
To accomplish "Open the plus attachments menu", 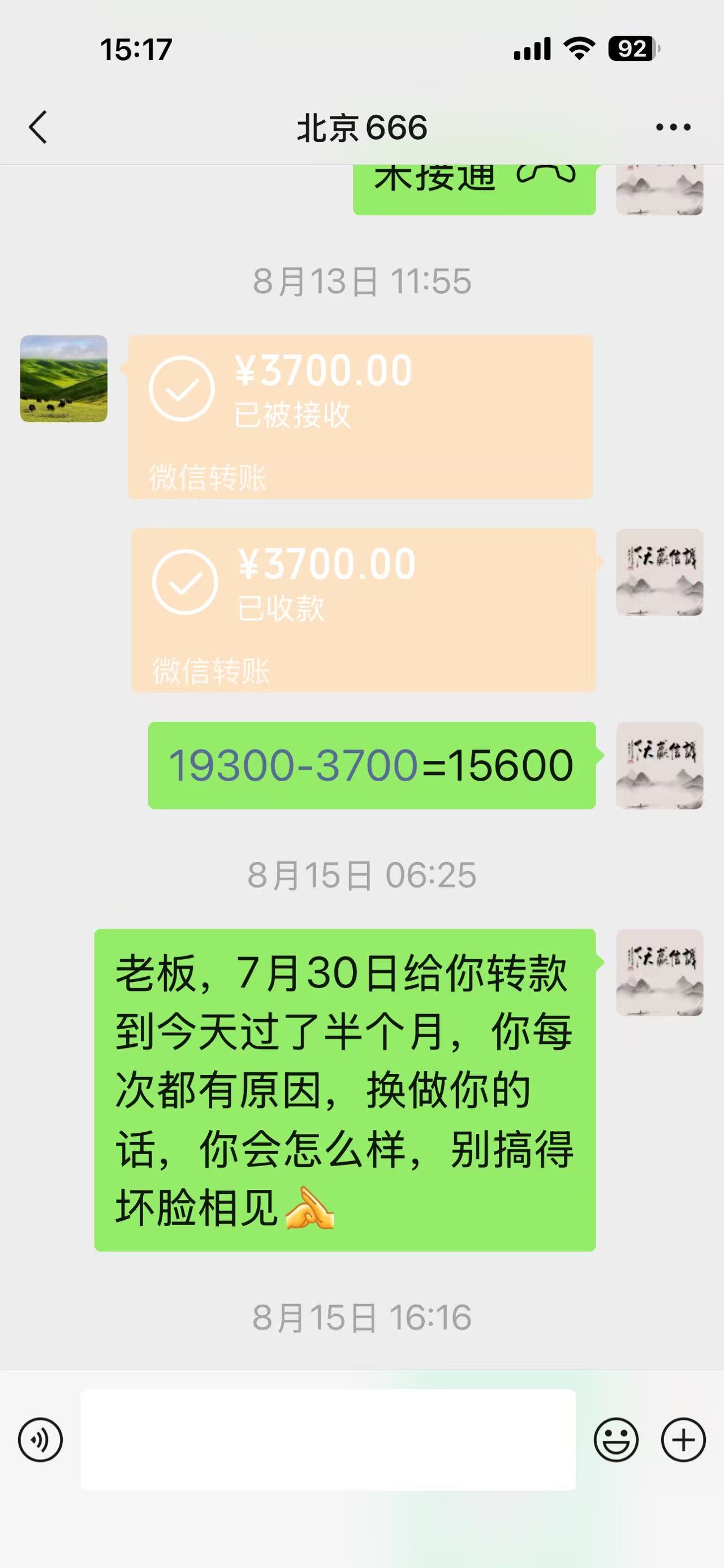I will point(683,1440).
